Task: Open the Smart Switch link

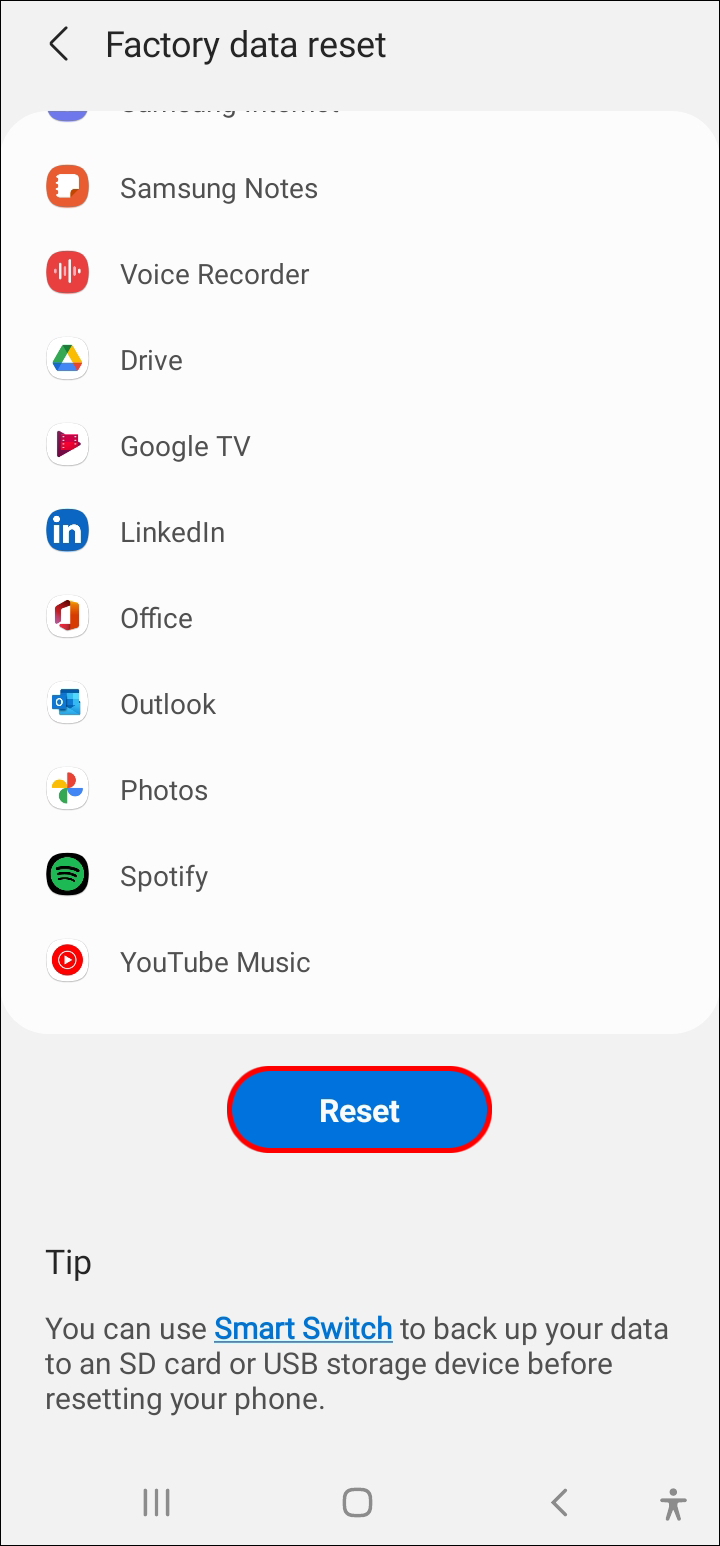Action: (303, 1329)
